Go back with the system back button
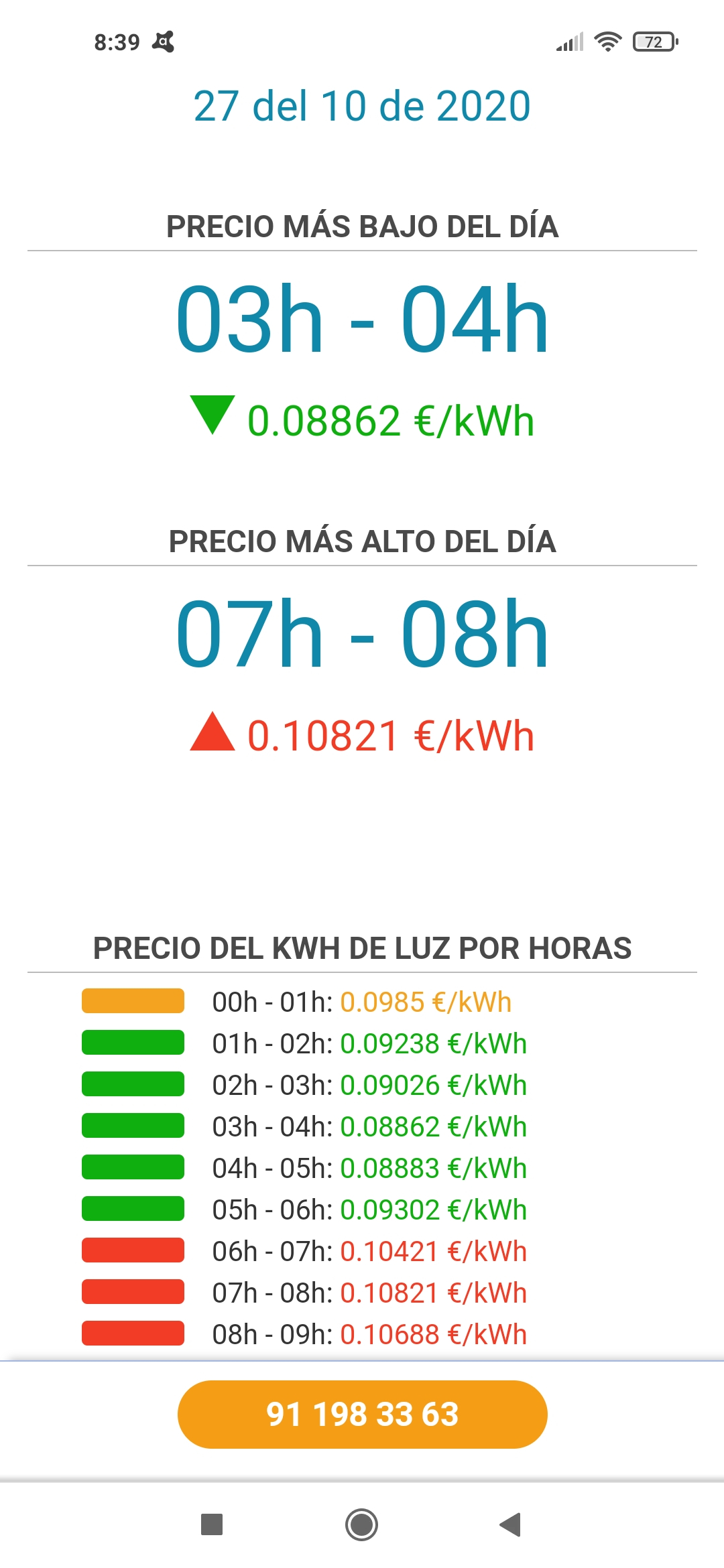Screen dimensions: 724x1568 (x=511, y=1524)
